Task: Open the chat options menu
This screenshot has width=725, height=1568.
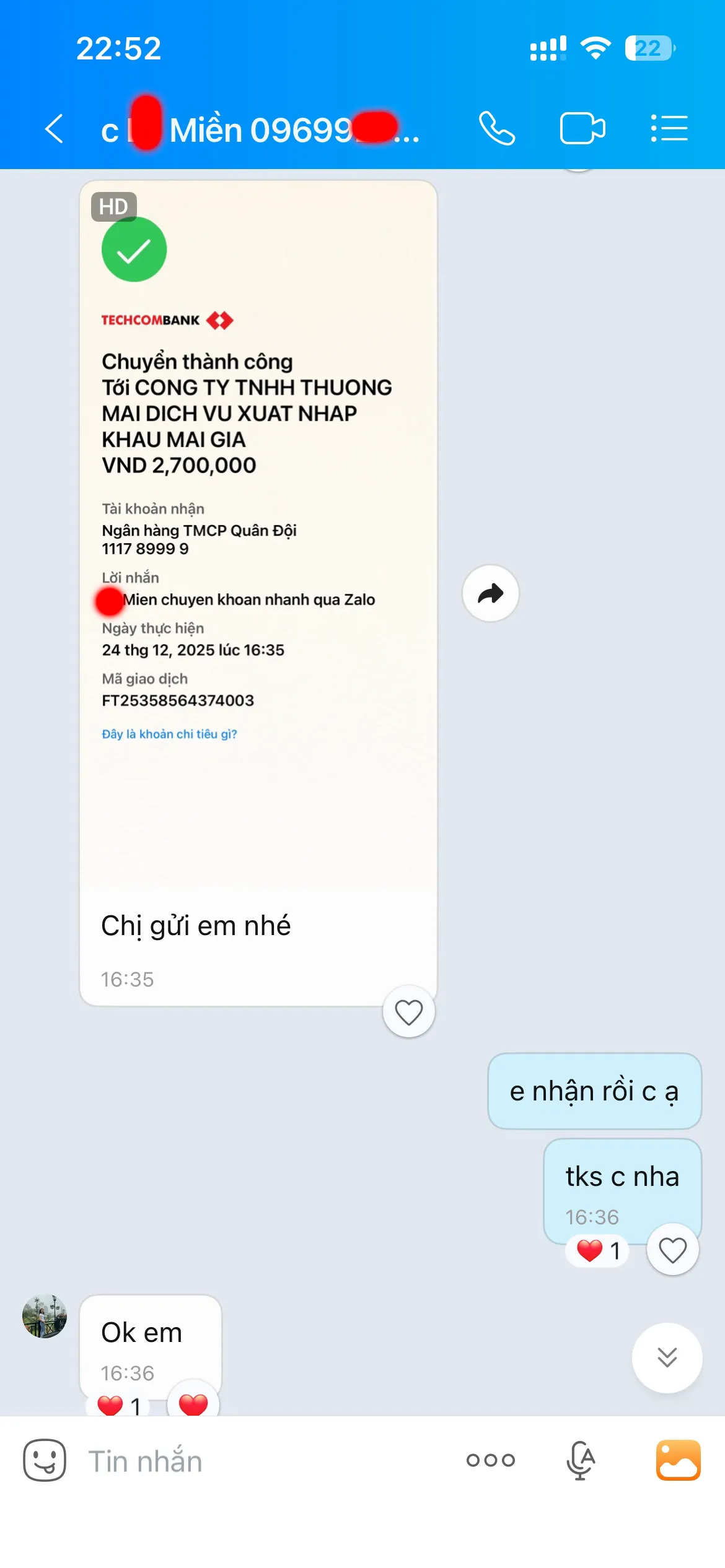Action: tap(669, 129)
